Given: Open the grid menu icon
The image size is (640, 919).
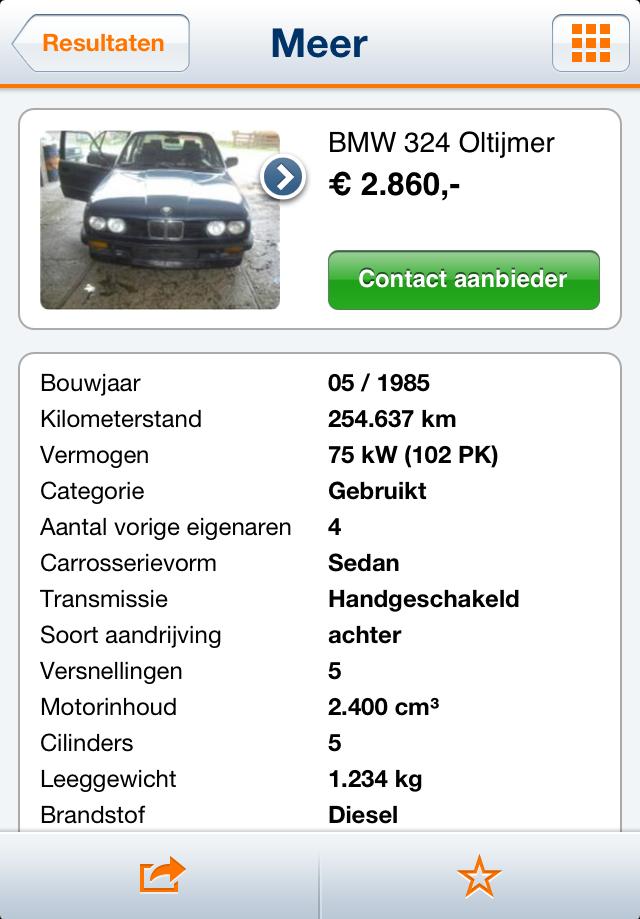Looking at the screenshot, I should click(x=590, y=44).
